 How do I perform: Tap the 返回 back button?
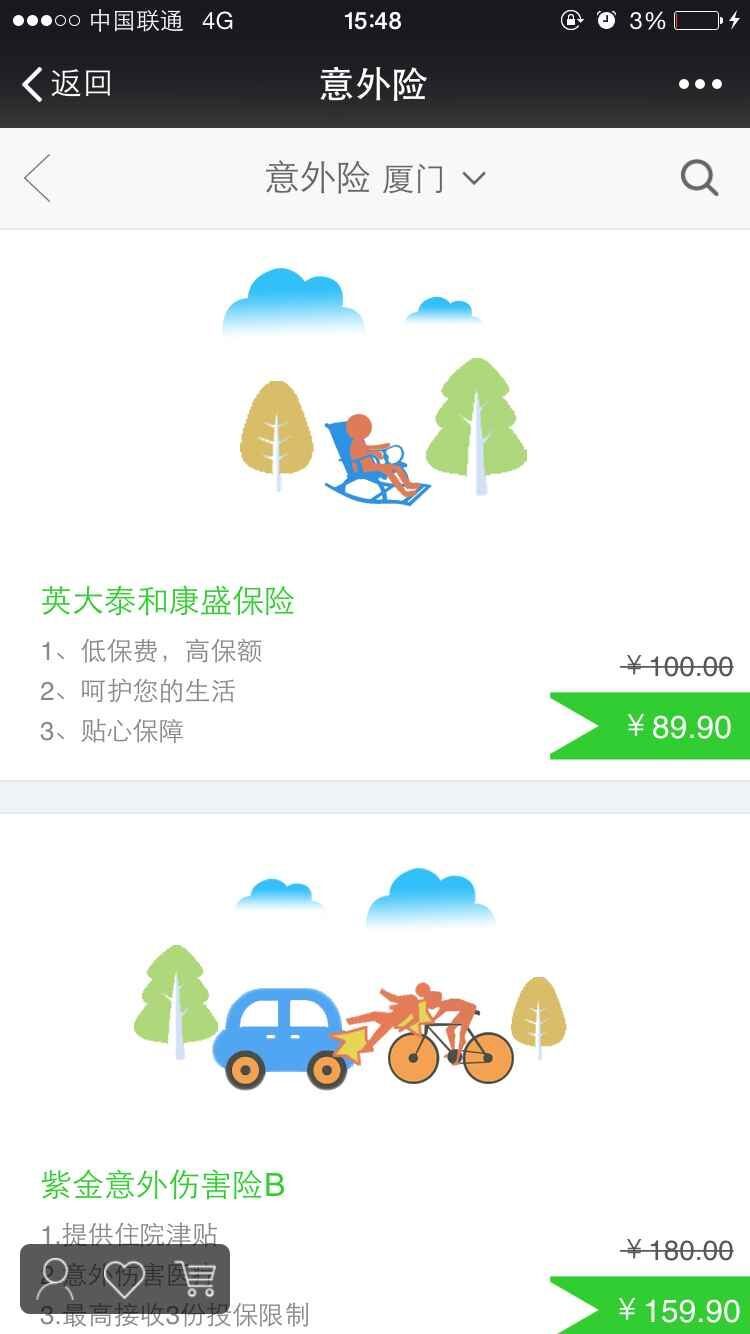tap(66, 84)
